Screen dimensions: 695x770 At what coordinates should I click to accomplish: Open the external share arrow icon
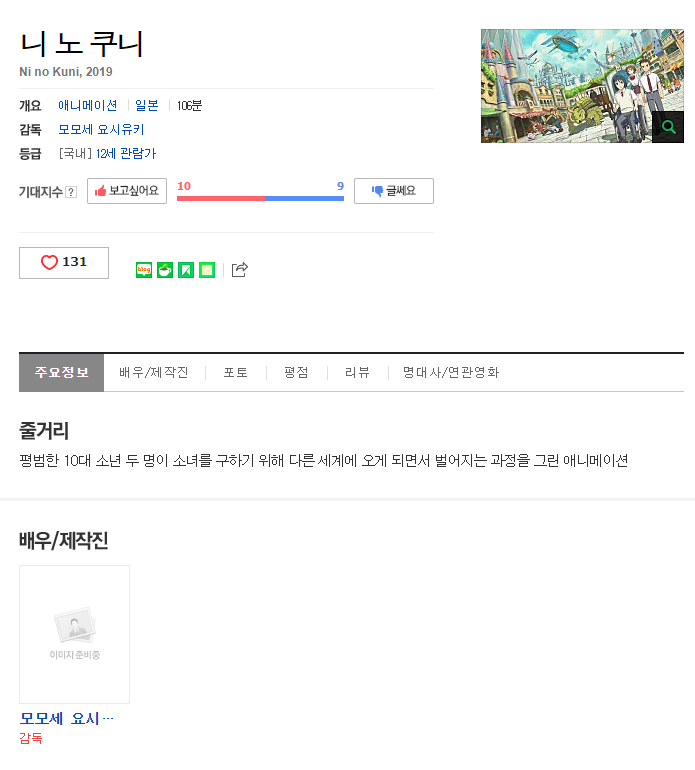(x=239, y=269)
